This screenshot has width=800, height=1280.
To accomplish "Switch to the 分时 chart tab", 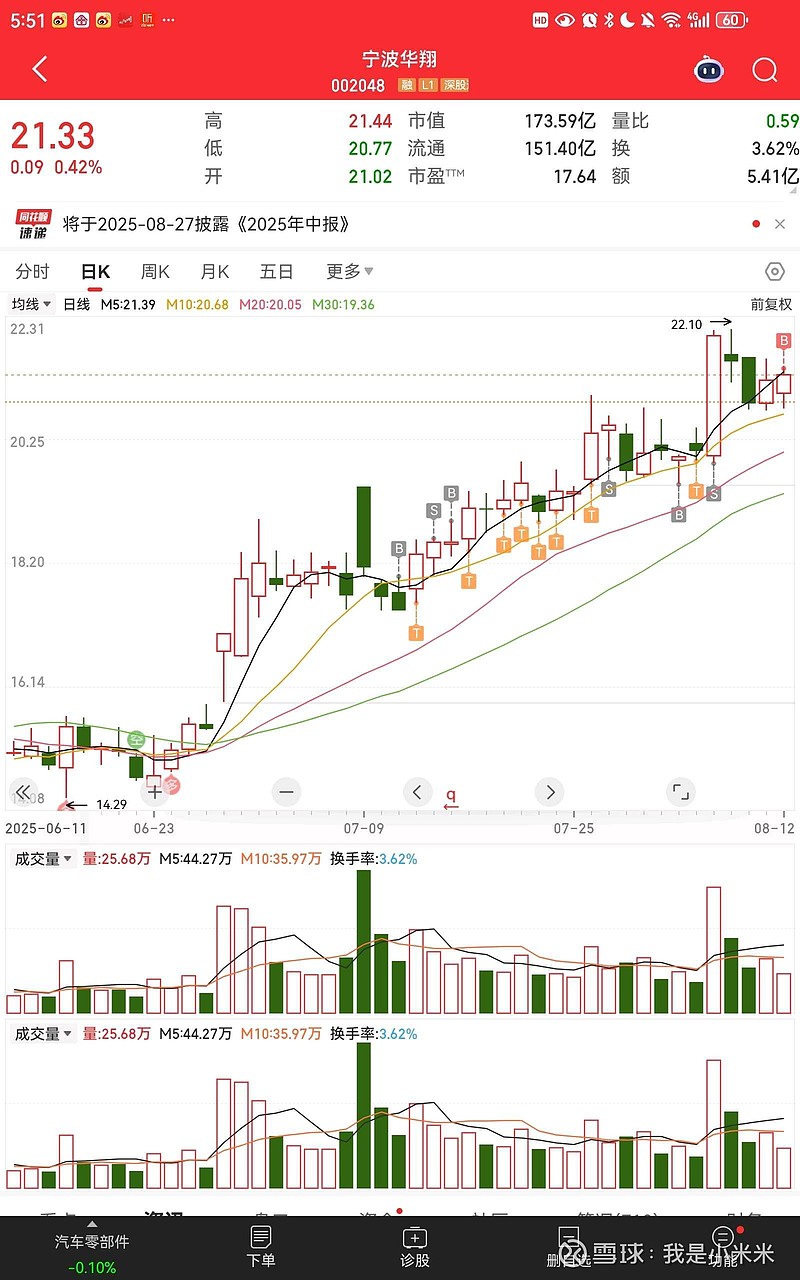I will click(32, 272).
